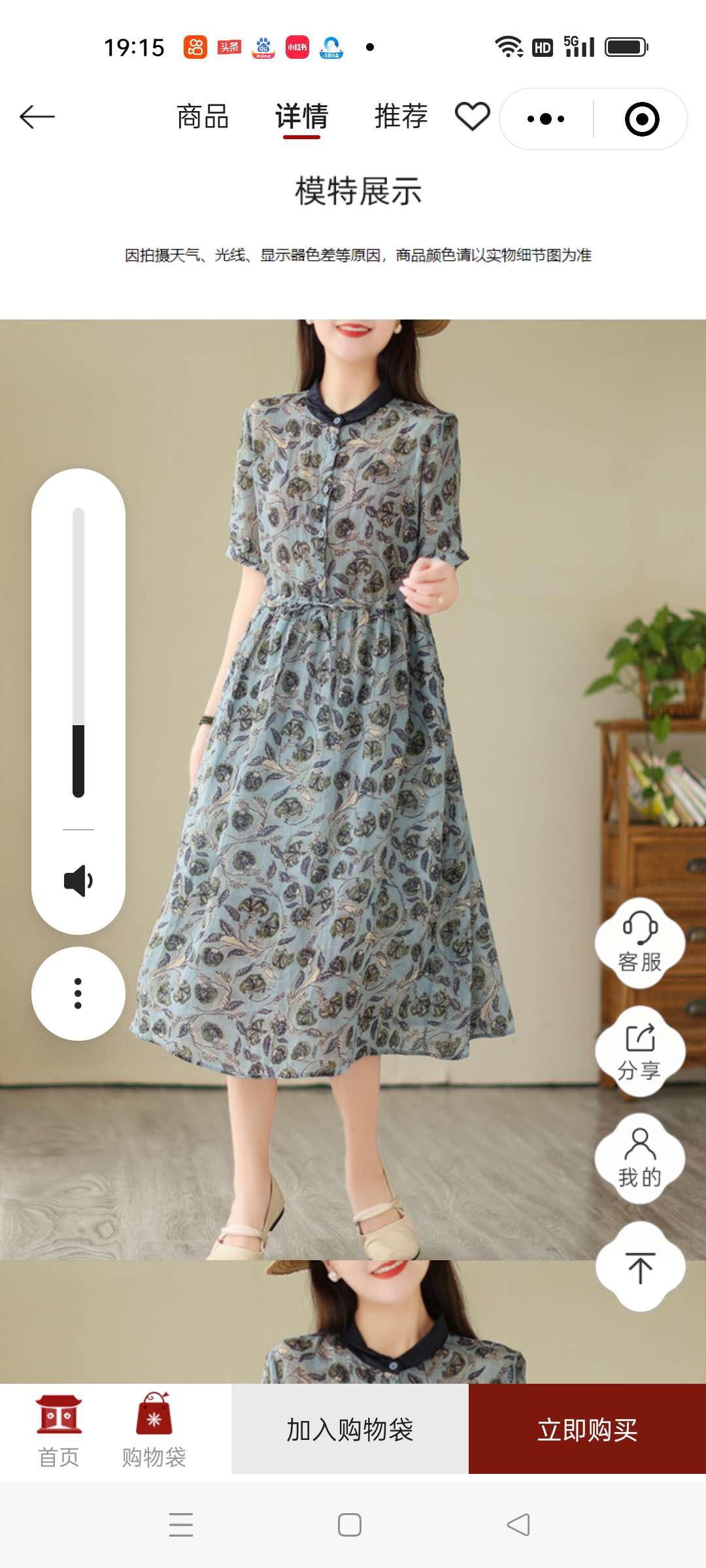Favorite this product with the heart icon
The height and width of the screenshot is (1568, 706).
click(x=472, y=117)
